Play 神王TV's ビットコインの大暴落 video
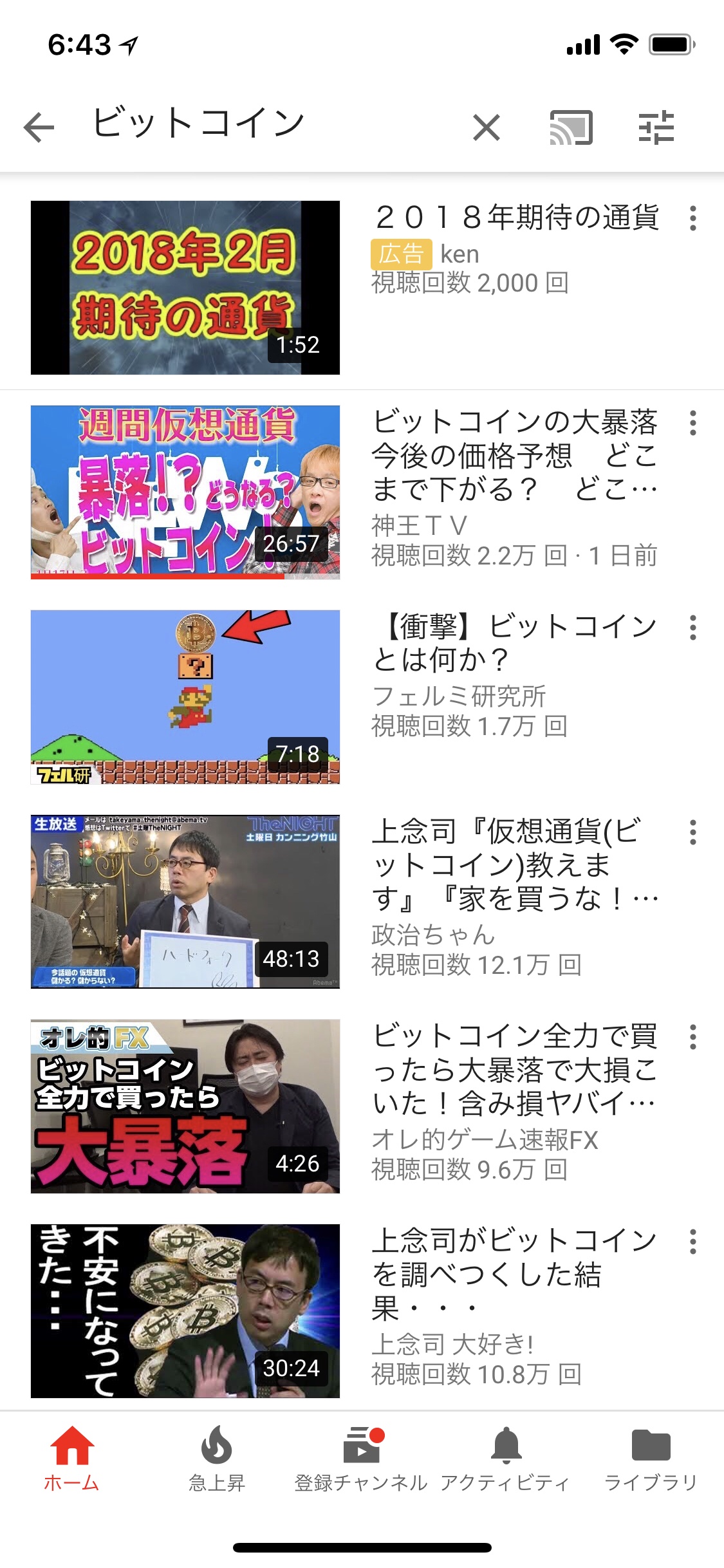Image resolution: width=724 pixels, height=1568 pixels. (x=185, y=492)
